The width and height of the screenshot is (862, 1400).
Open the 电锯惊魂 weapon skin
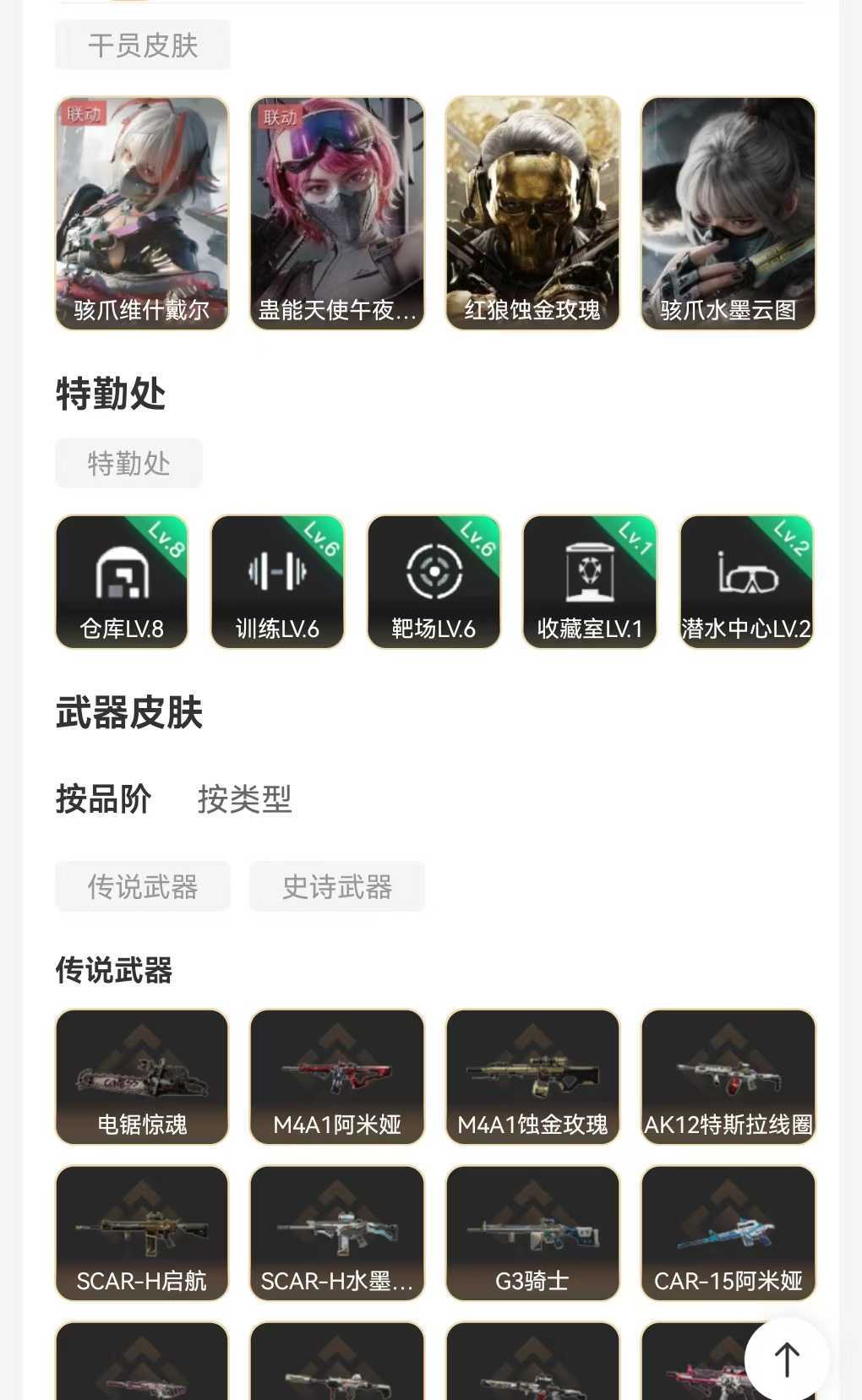[142, 1076]
